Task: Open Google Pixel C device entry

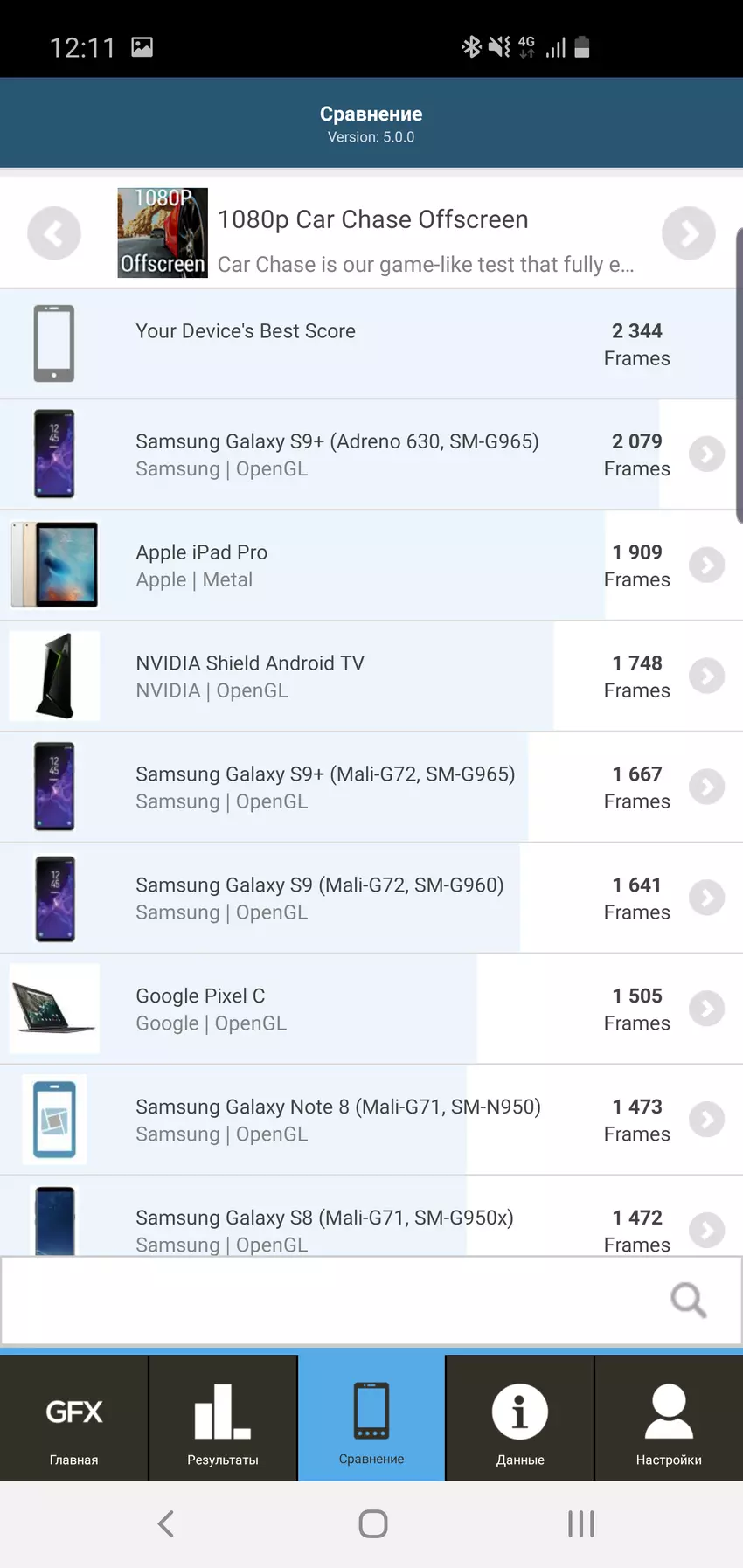Action: 706,1009
